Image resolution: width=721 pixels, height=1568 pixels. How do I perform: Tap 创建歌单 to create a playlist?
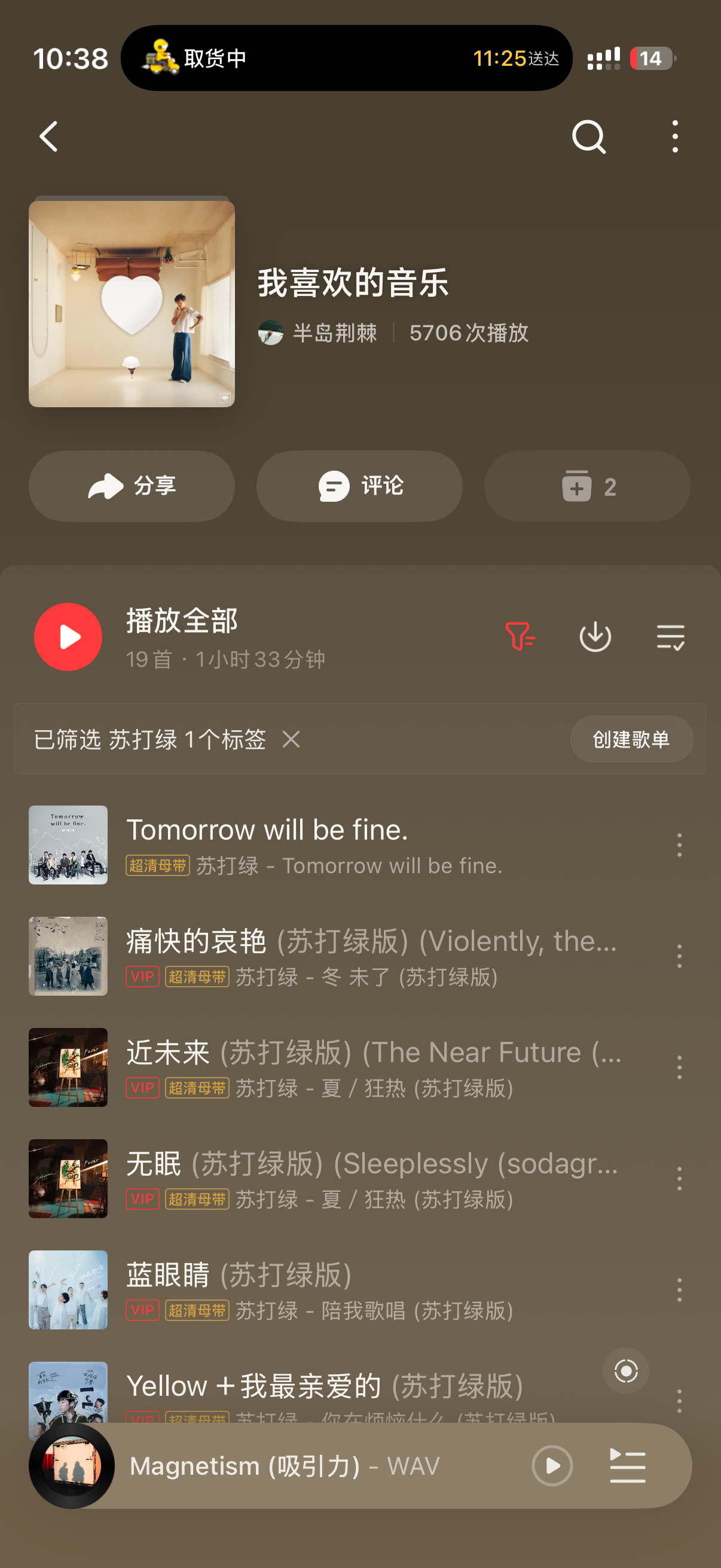[x=631, y=740]
